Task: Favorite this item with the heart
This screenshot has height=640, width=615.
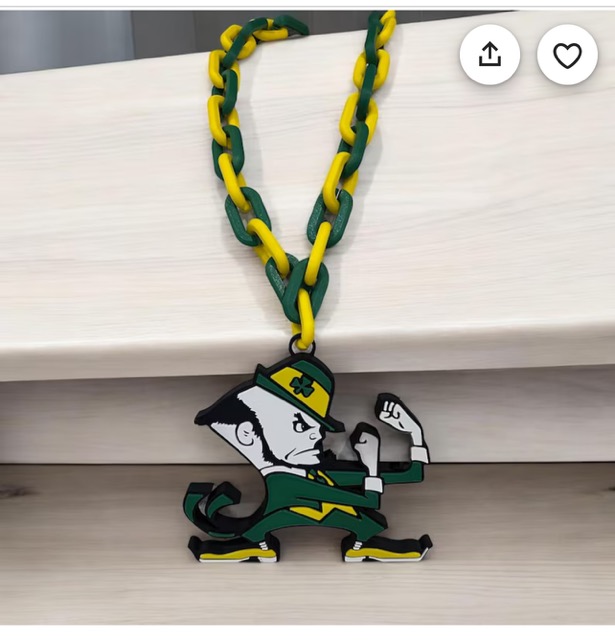Action: click(567, 55)
